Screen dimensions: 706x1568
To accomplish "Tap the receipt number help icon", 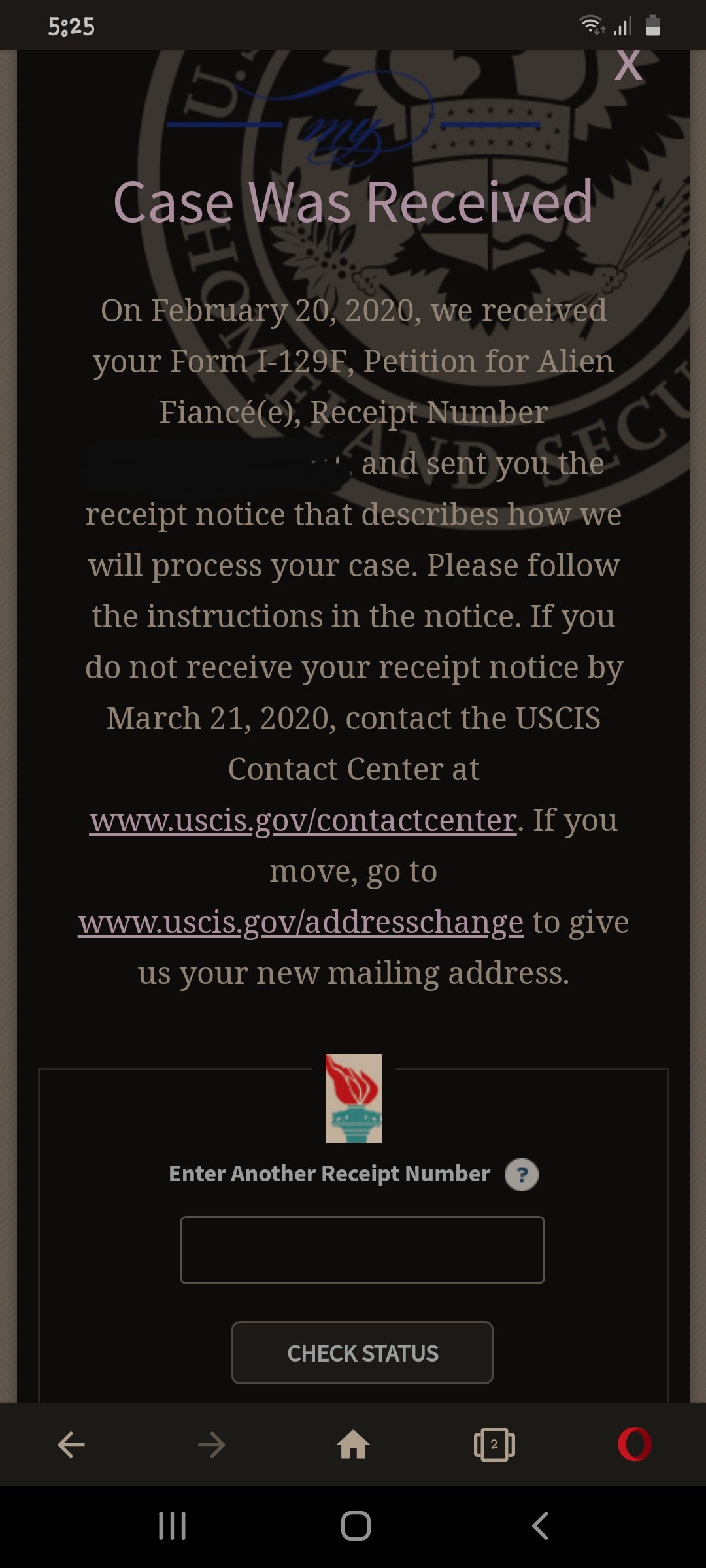I will point(522,1175).
